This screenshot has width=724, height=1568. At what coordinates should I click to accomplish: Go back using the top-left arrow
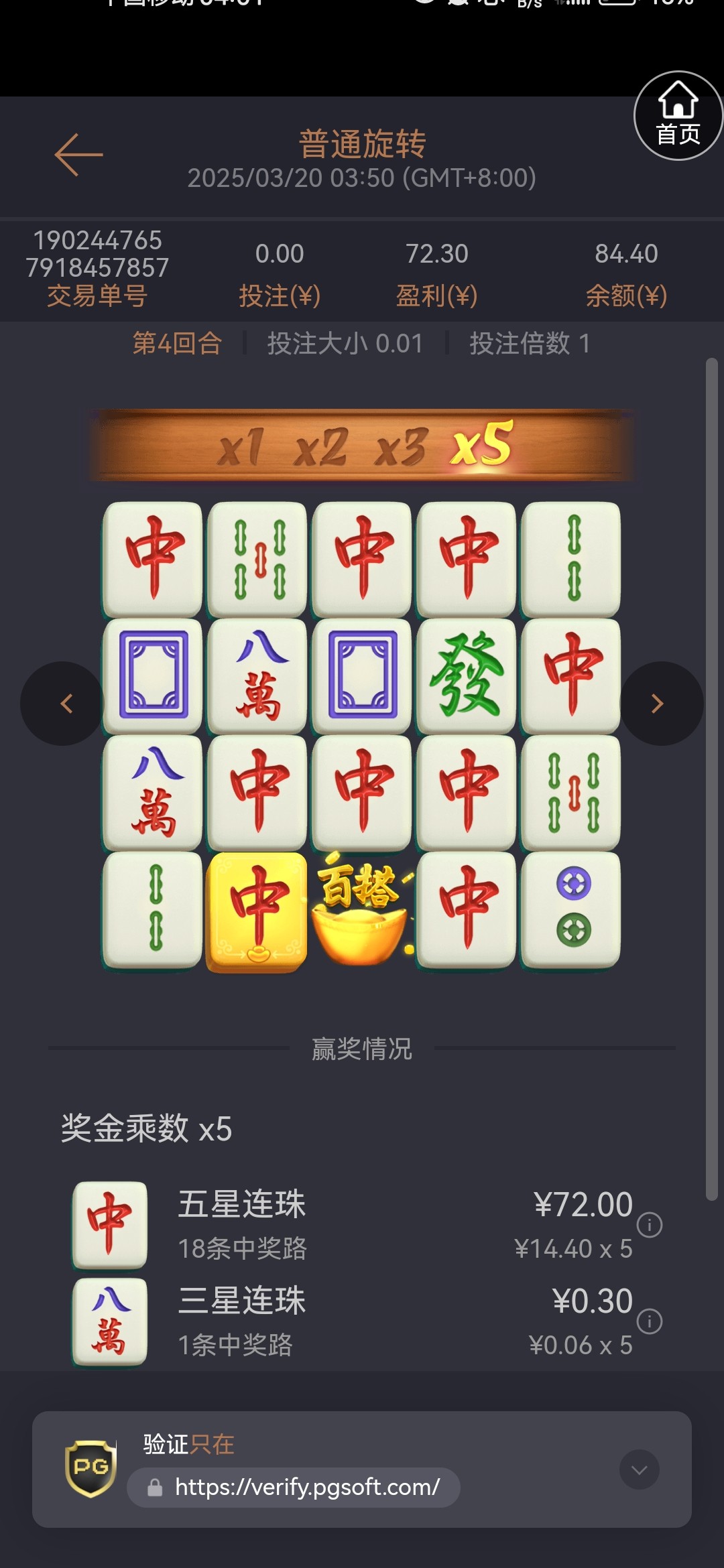pyautogui.click(x=78, y=155)
